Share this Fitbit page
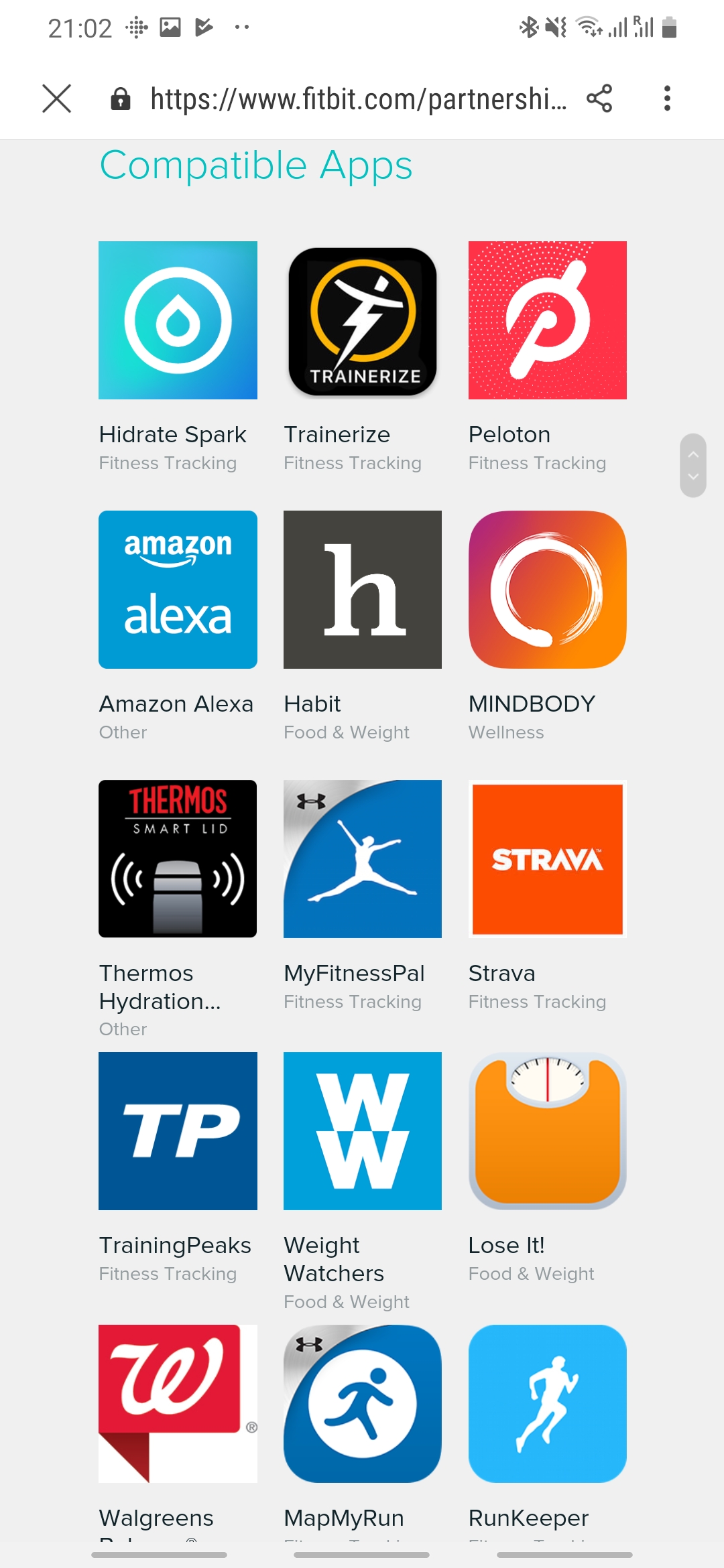The width and height of the screenshot is (724, 1568). pyautogui.click(x=599, y=99)
